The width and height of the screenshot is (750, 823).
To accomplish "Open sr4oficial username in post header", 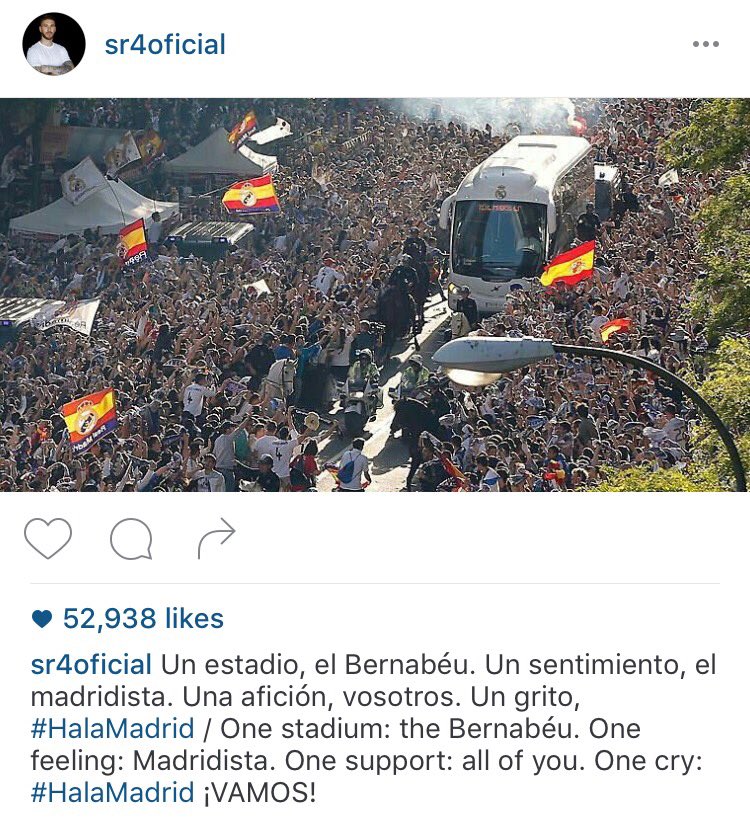I will coord(165,45).
